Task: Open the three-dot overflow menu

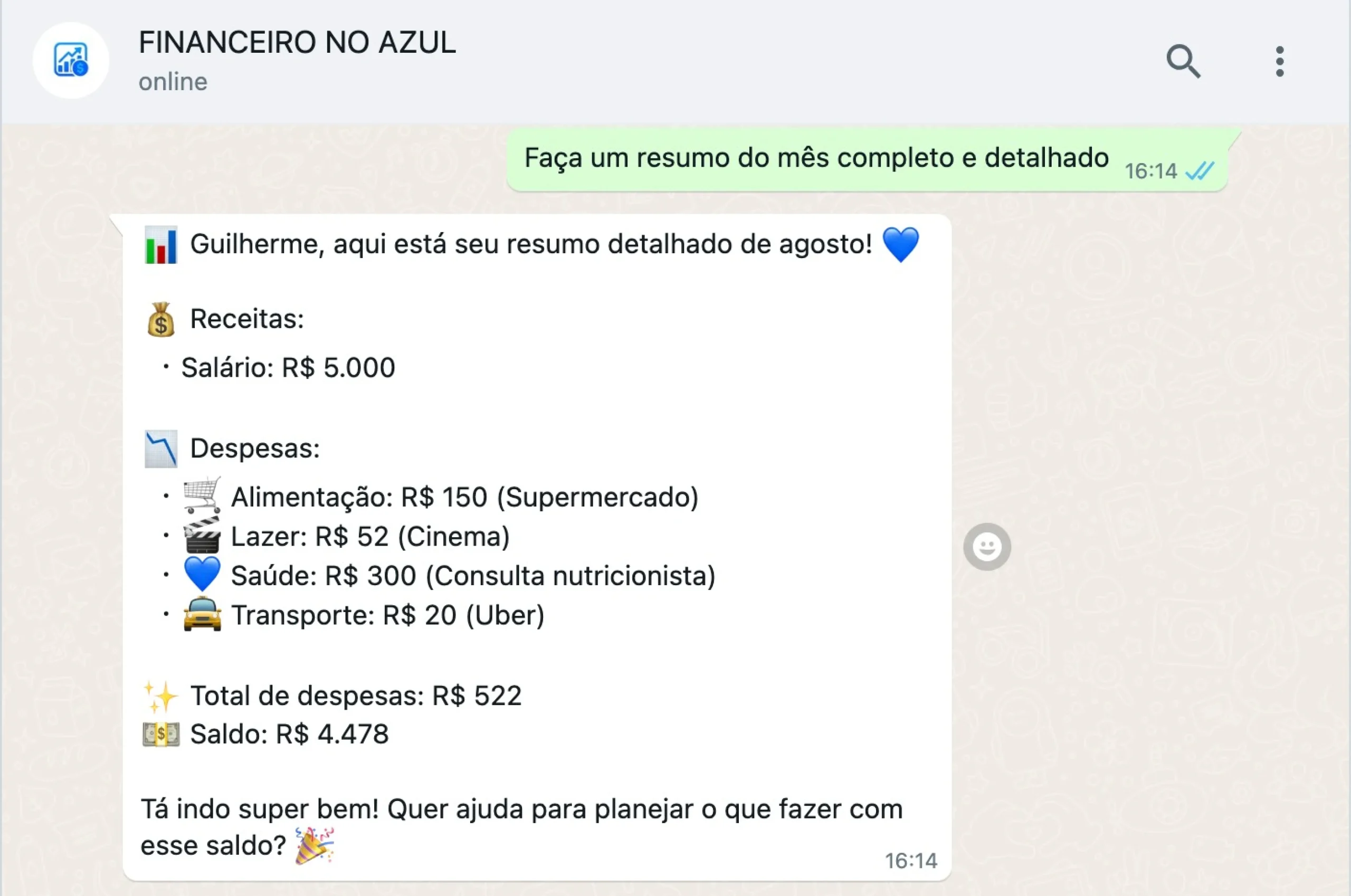Action: pos(1280,61)
